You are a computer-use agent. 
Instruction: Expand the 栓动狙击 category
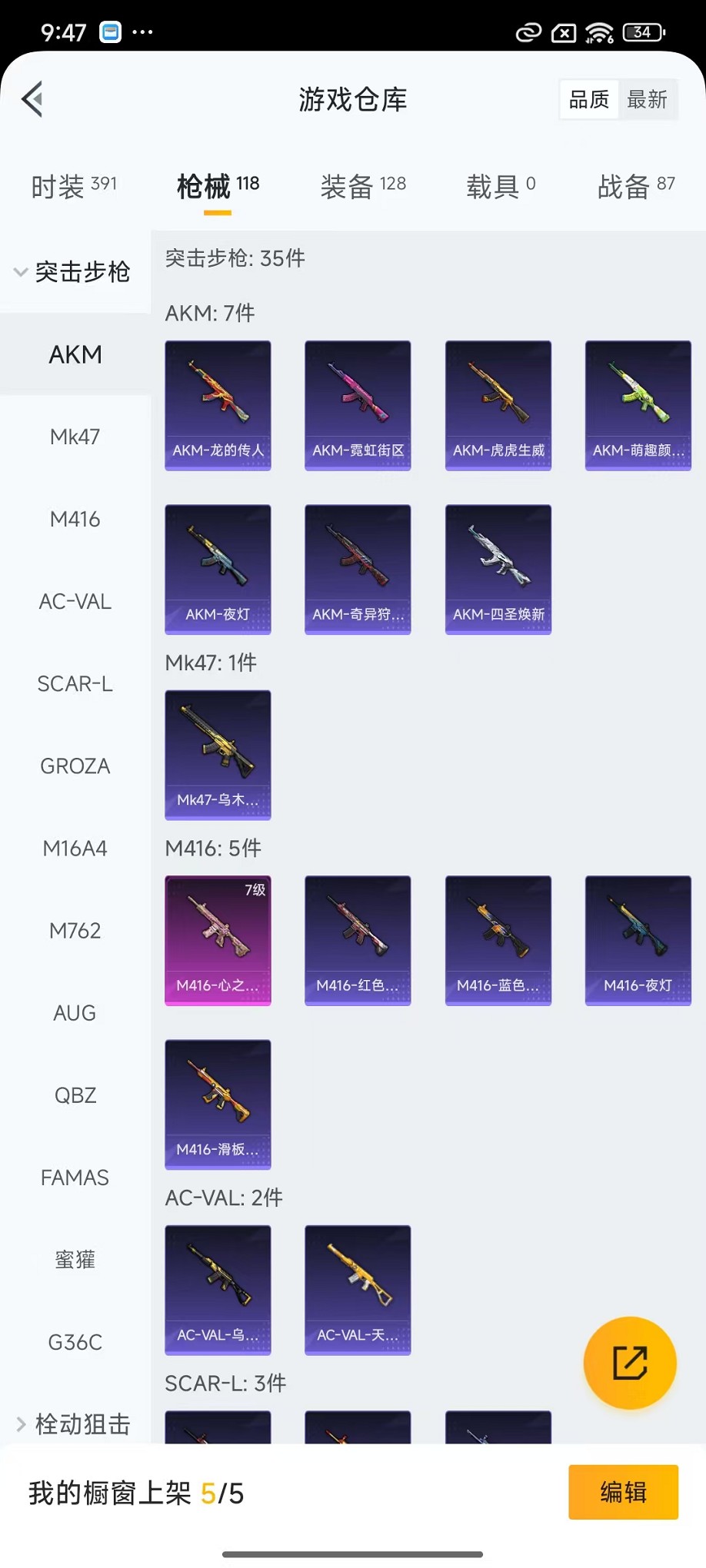[73, 1424]
